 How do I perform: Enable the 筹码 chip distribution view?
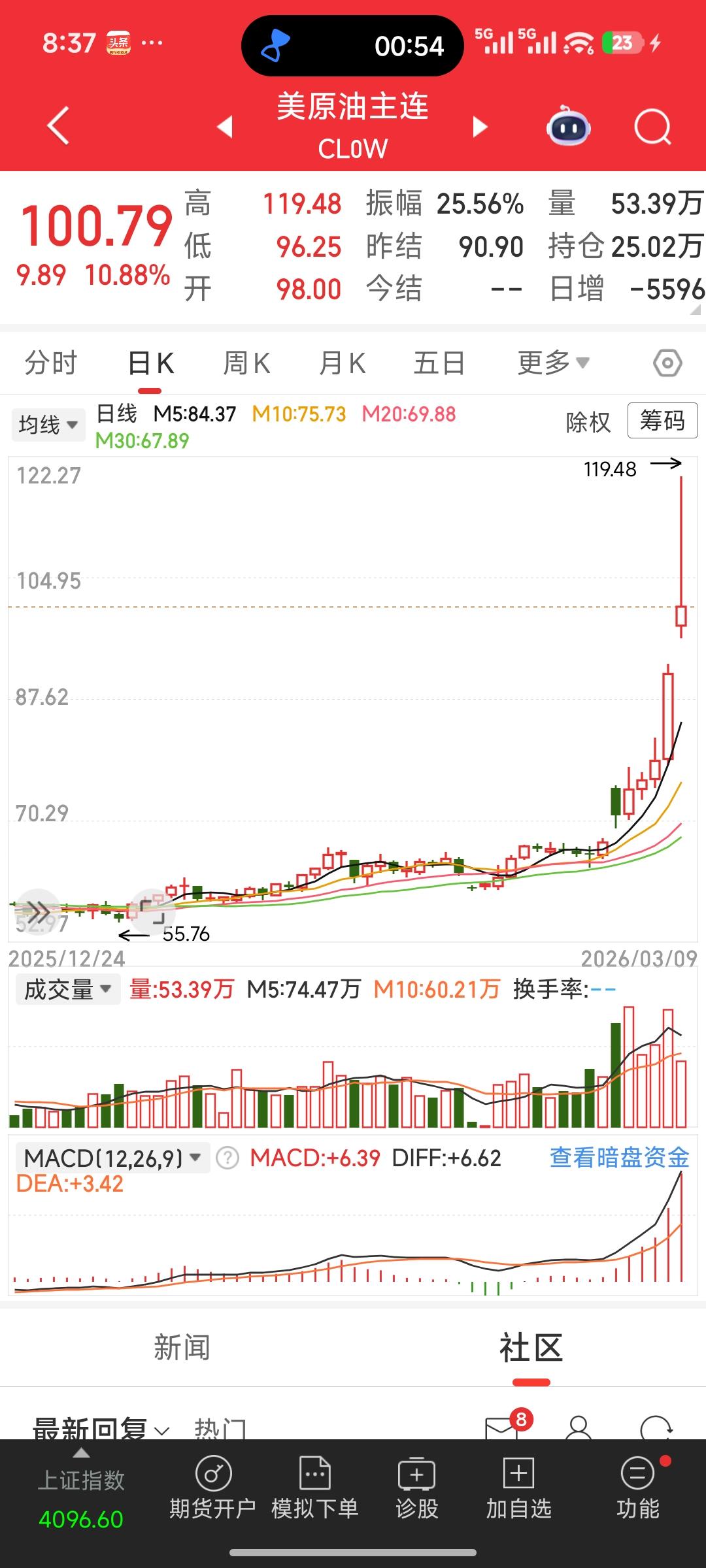click(662, 421)
